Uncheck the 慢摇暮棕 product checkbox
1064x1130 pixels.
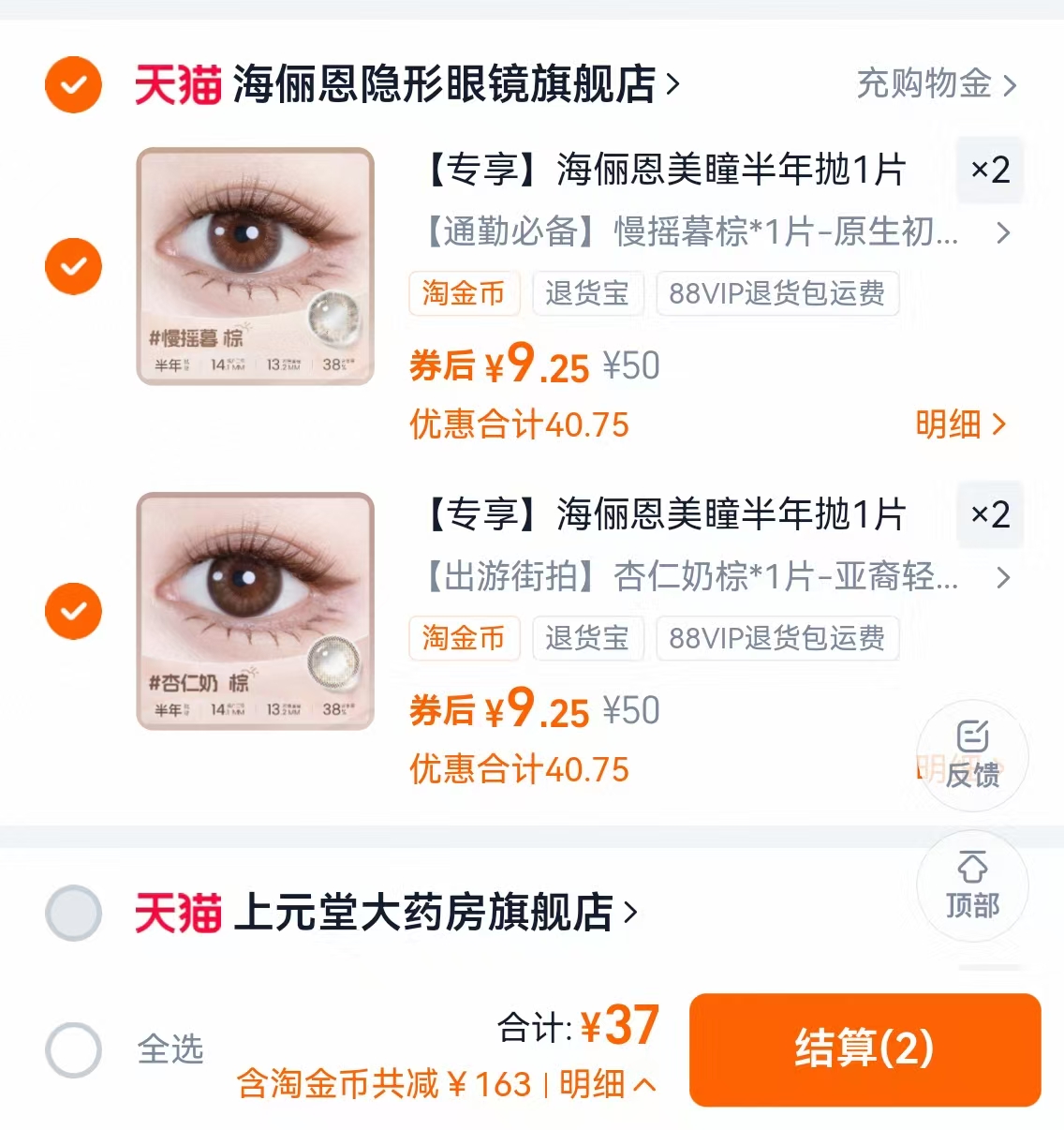click(x=73, y=265)
